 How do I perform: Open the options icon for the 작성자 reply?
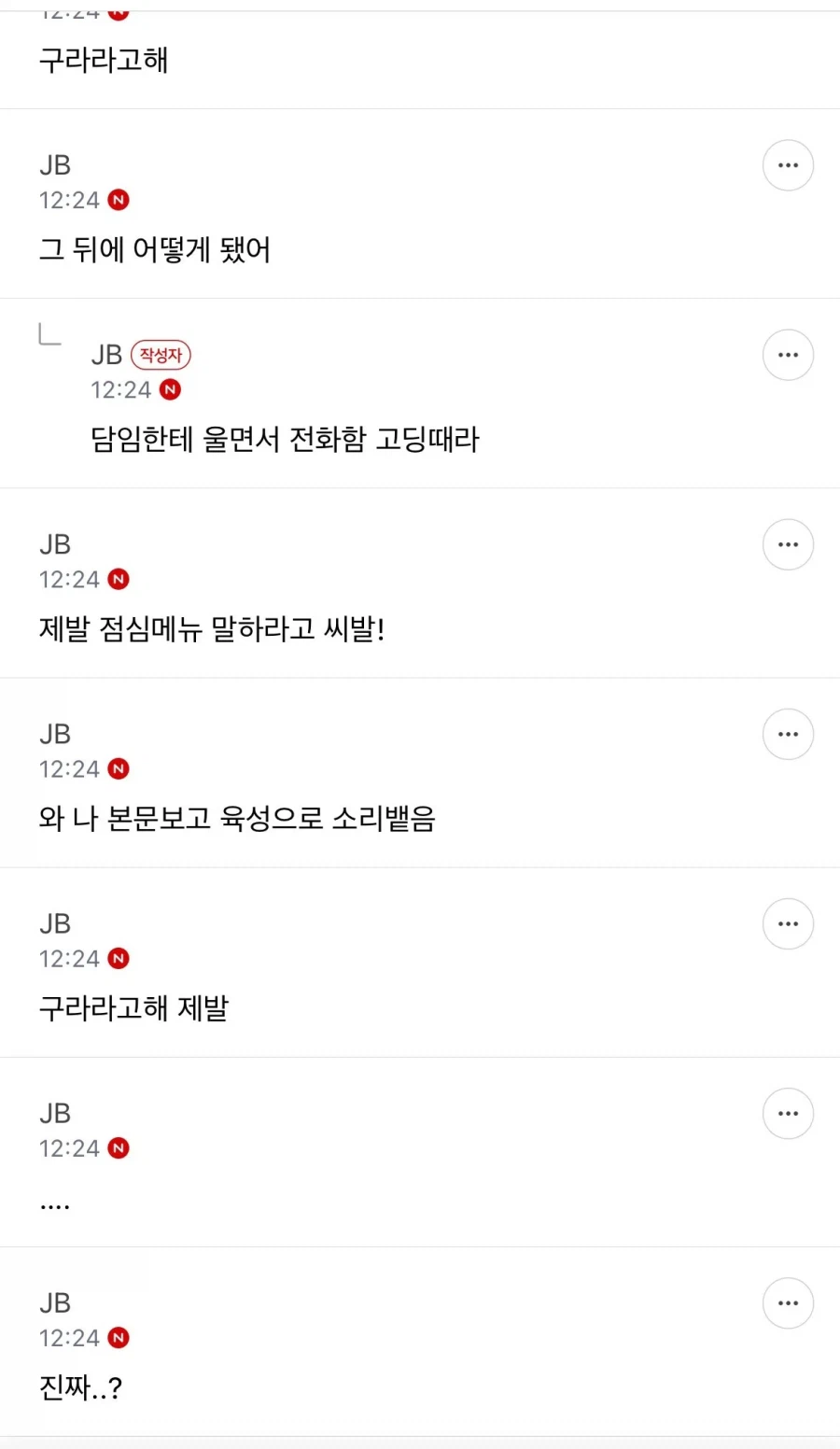point(788,355)
